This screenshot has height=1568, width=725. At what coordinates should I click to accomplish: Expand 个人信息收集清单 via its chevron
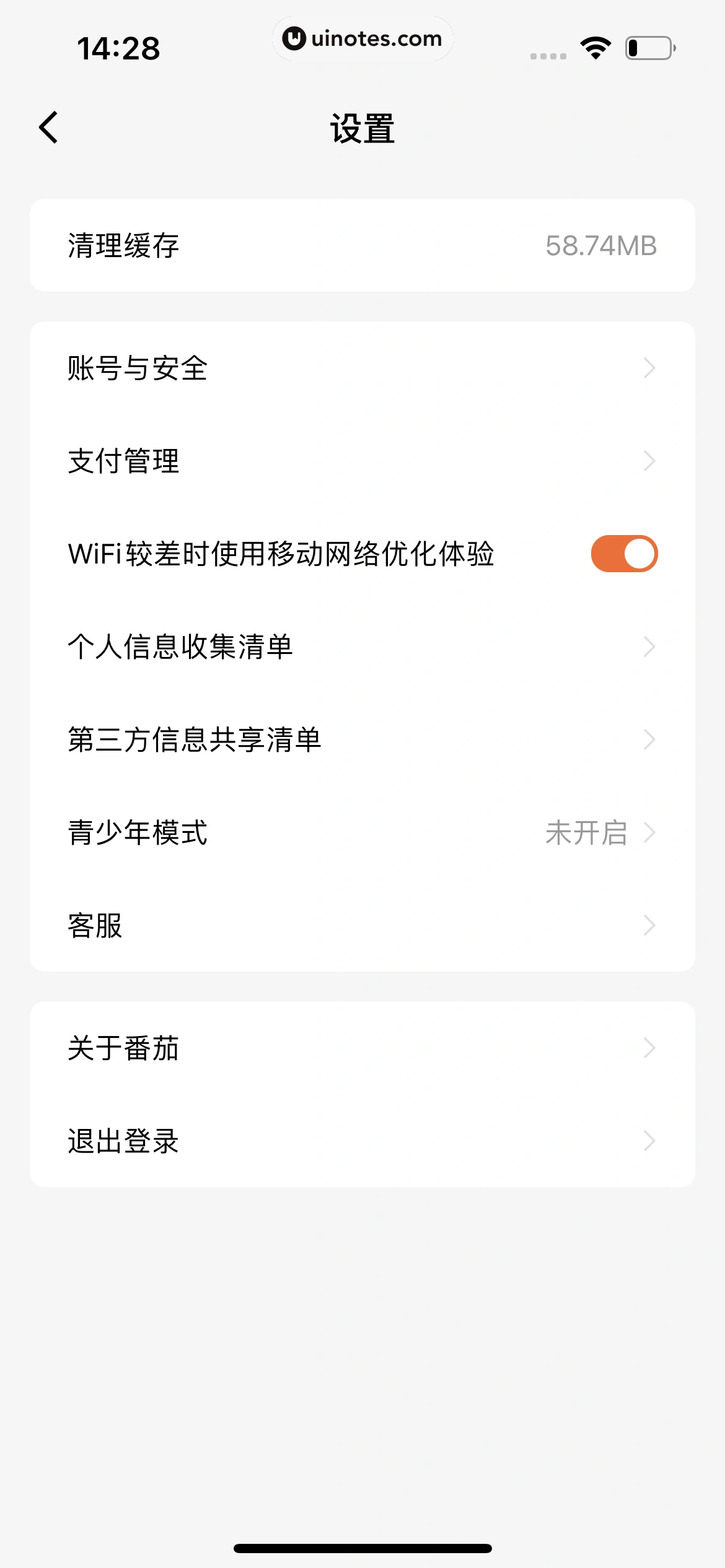tap(648, 647)
